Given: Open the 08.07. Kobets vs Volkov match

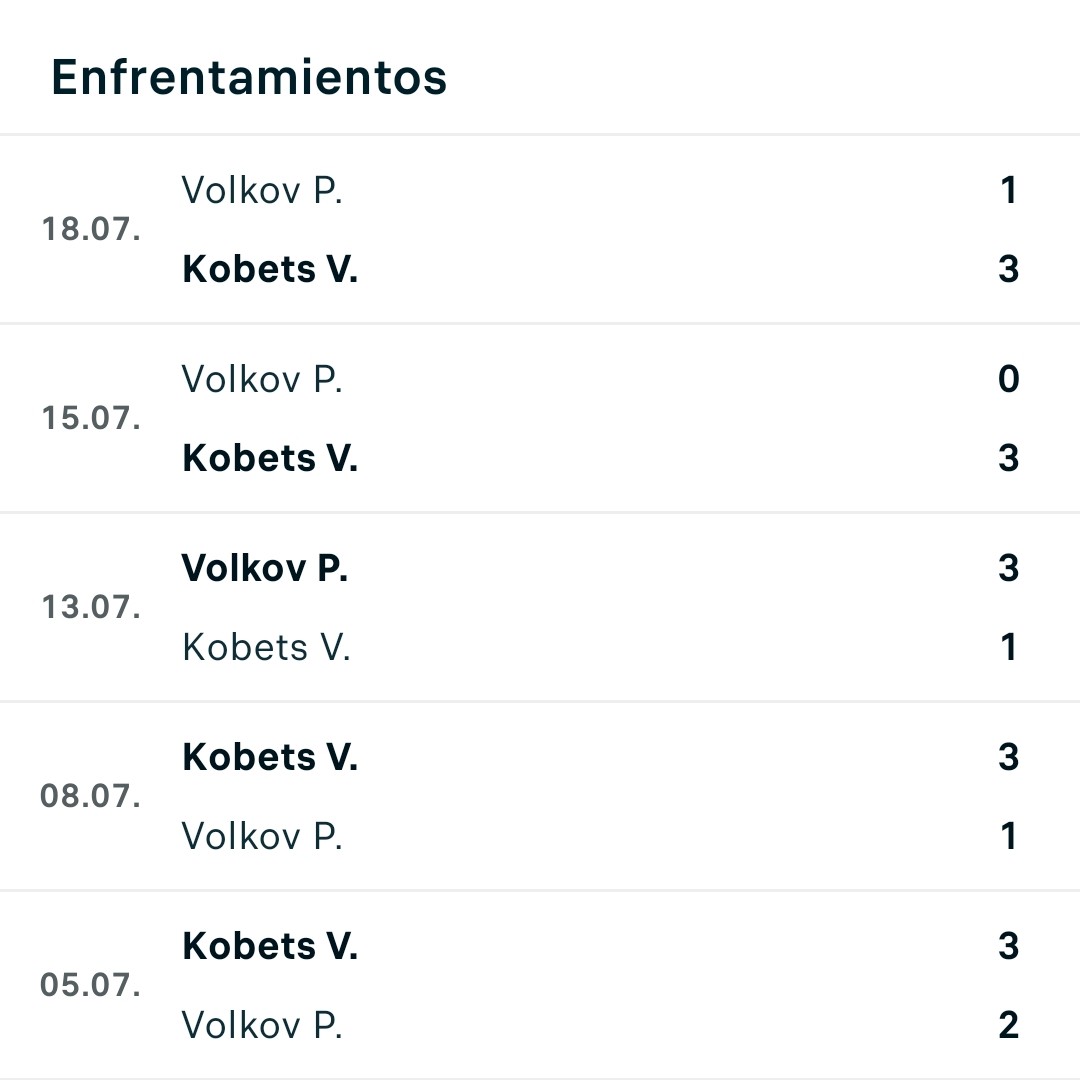Looking at the screenshot, I should [540, 796].
